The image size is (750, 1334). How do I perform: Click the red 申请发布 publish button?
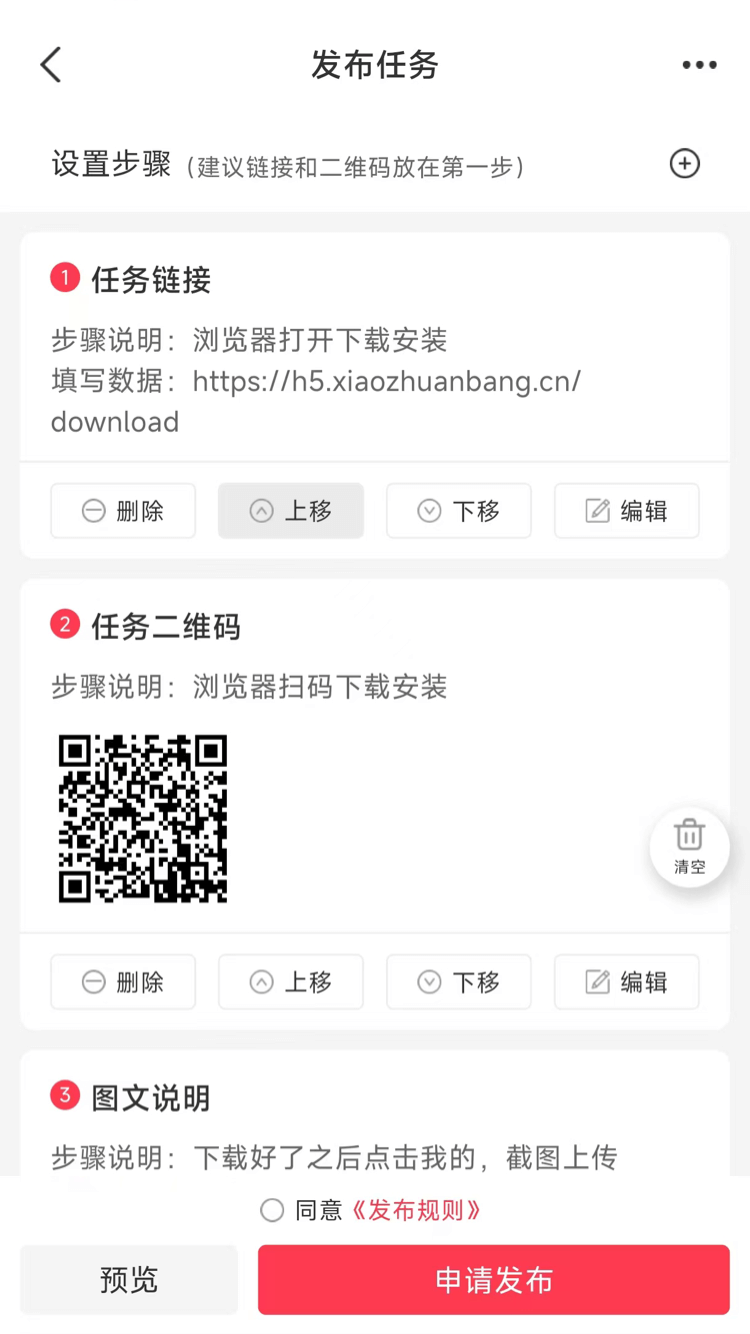(x=492, y=1280)
